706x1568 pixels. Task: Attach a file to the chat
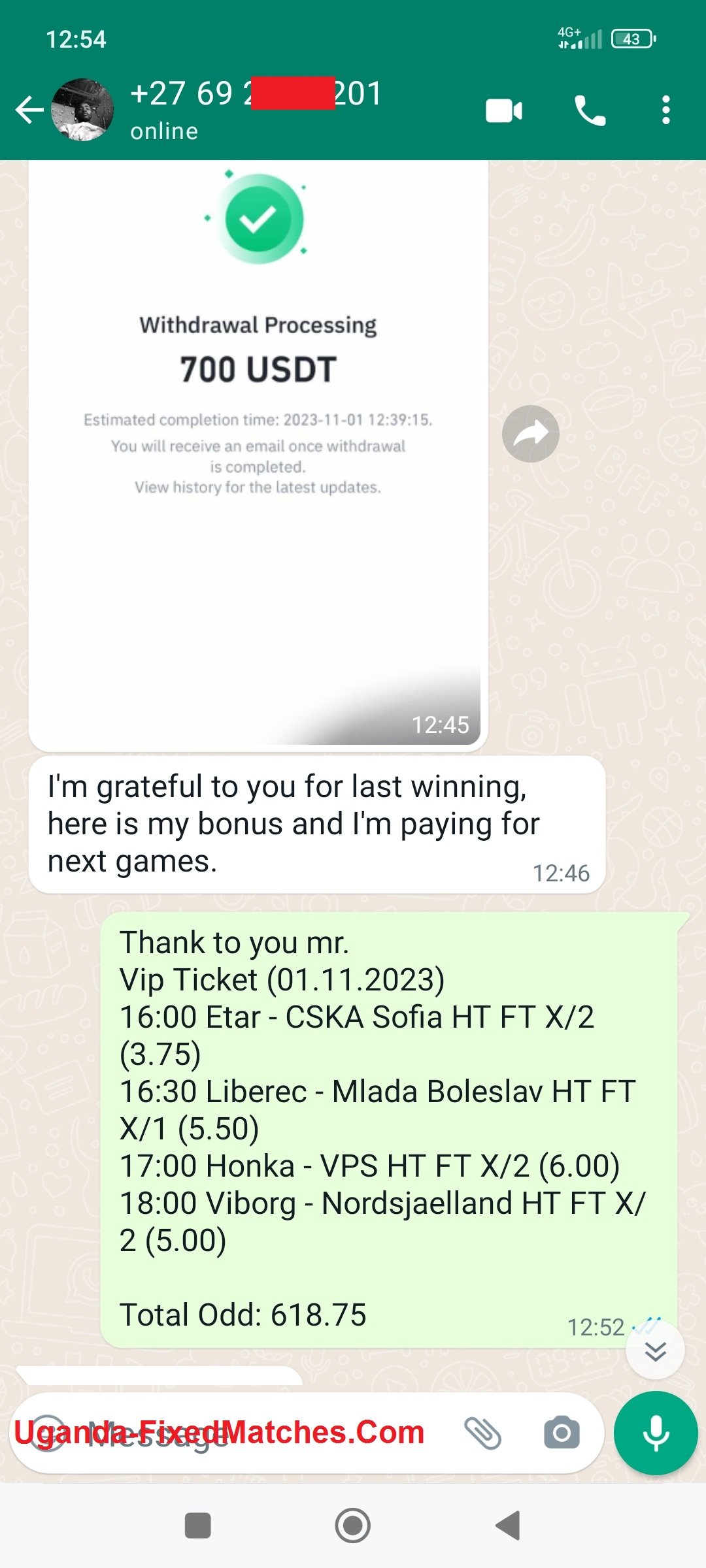[482, 1433]
